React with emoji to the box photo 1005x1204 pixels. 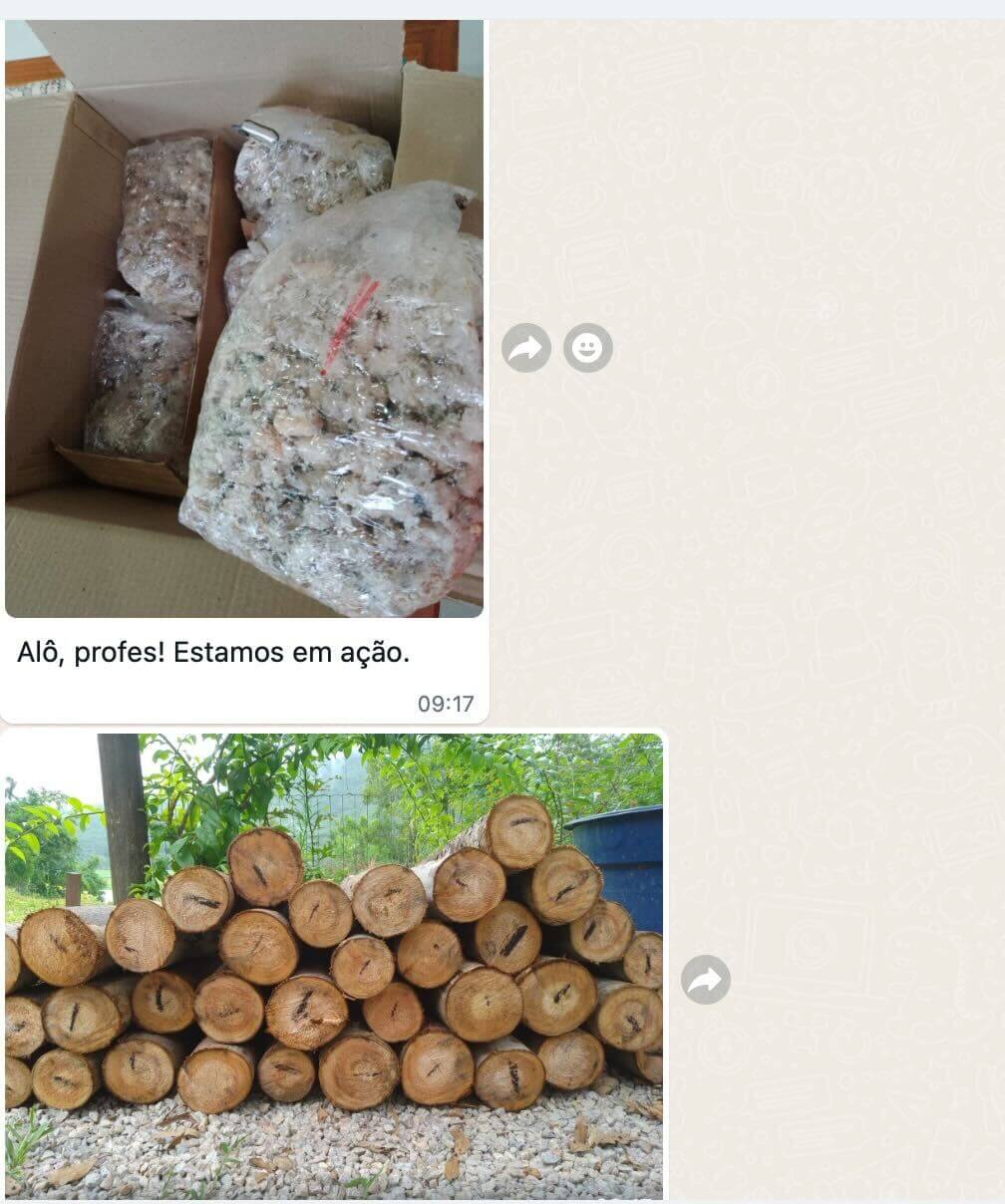tap(588, 348)
